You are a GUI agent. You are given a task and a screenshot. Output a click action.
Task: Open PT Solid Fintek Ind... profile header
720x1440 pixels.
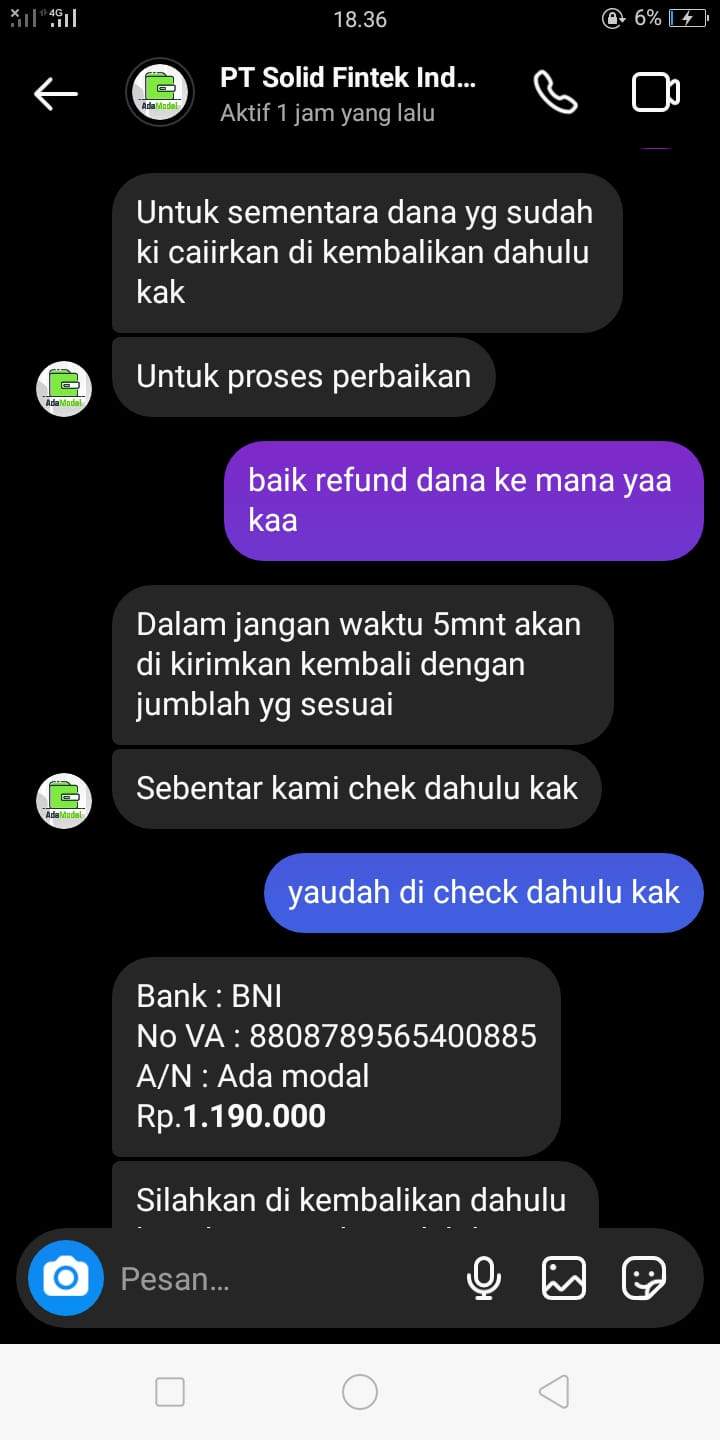[x=347, y=93]
